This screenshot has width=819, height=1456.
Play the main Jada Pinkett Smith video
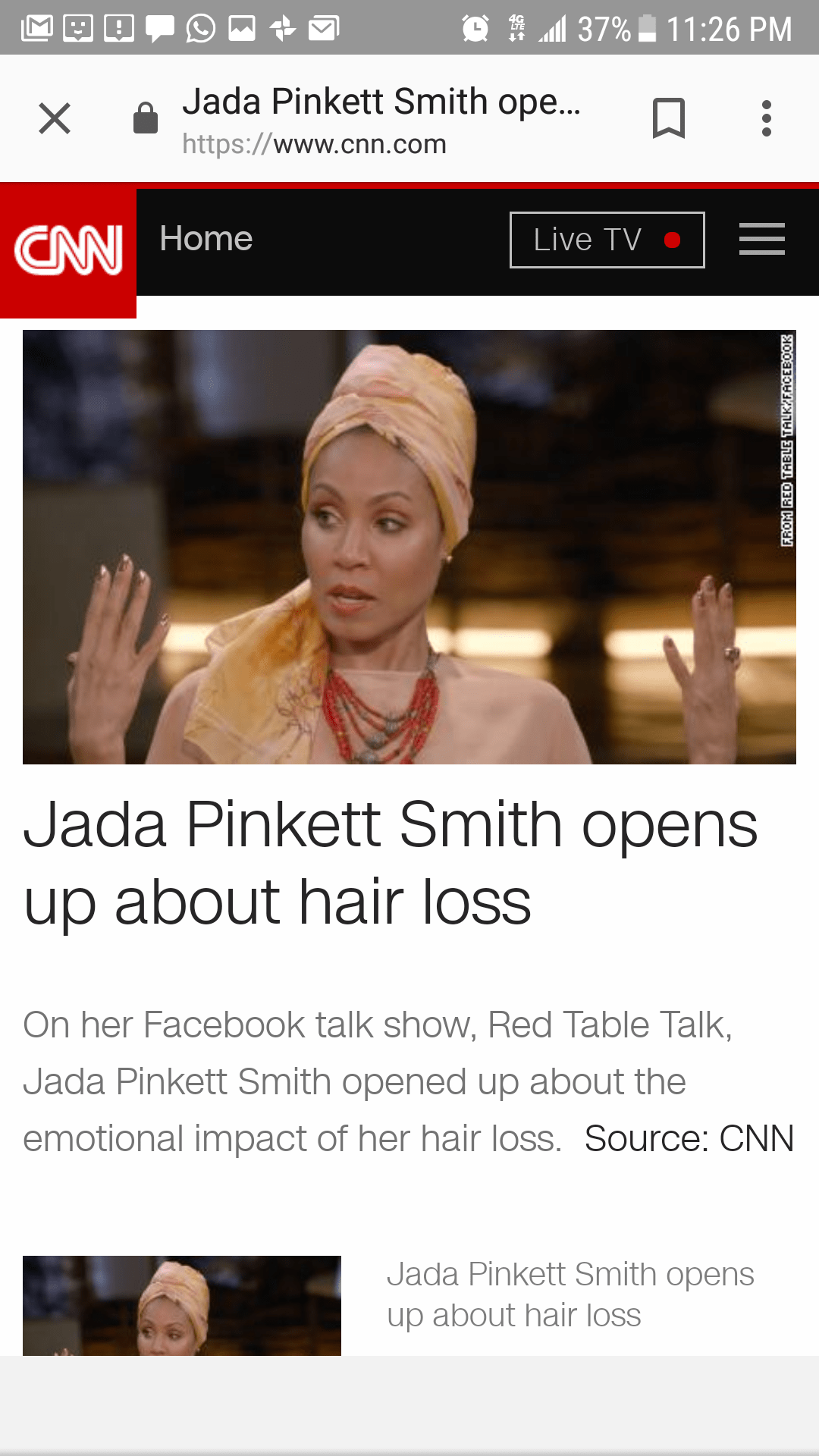coord(409,546)
